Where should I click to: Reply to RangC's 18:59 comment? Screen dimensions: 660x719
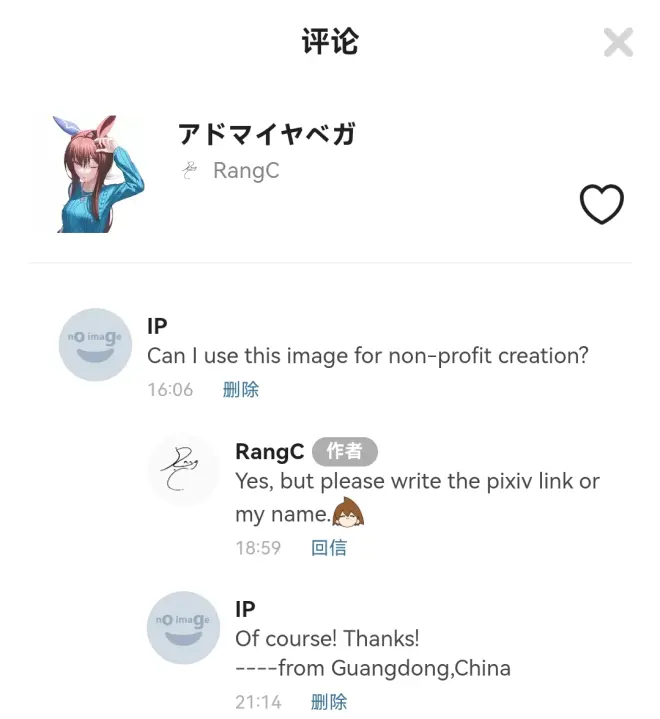[x=329, y=548]
